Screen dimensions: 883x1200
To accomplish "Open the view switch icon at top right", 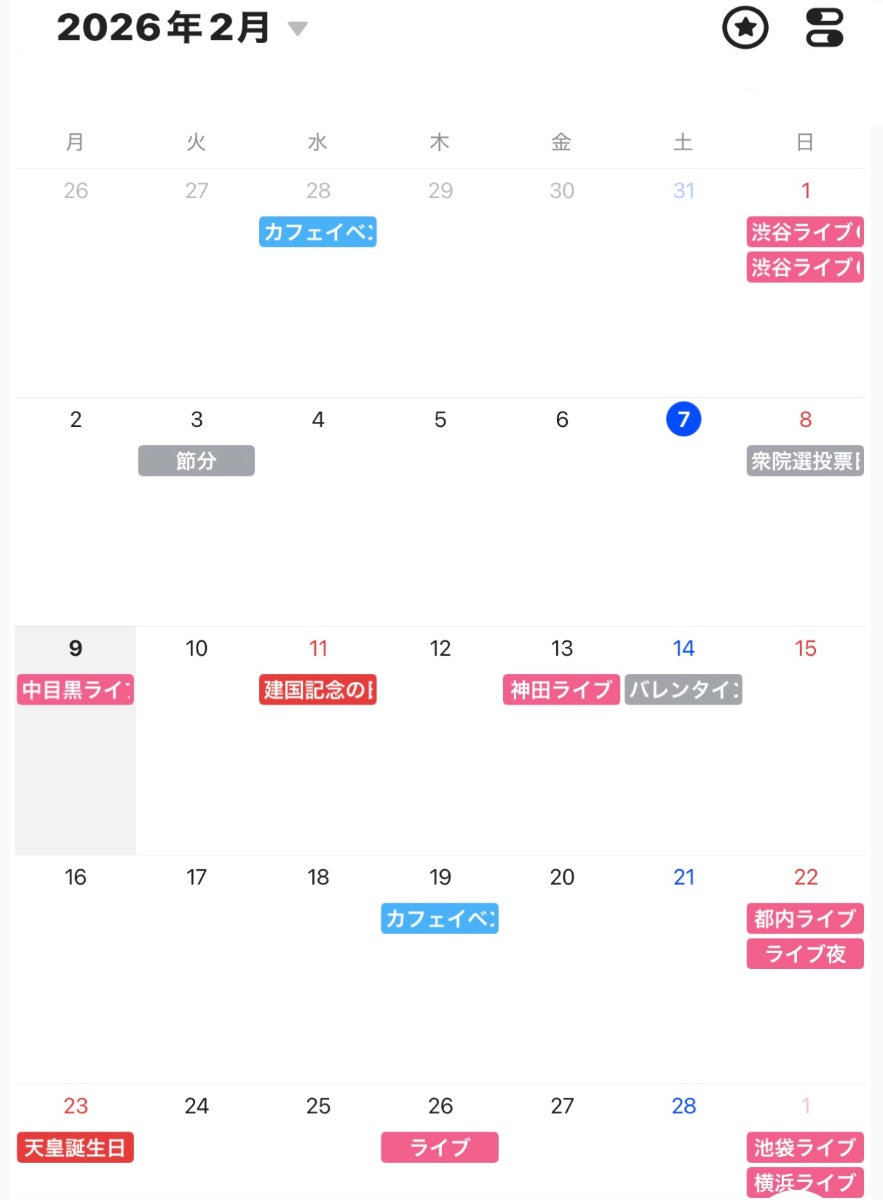I will tap(825, 28).
